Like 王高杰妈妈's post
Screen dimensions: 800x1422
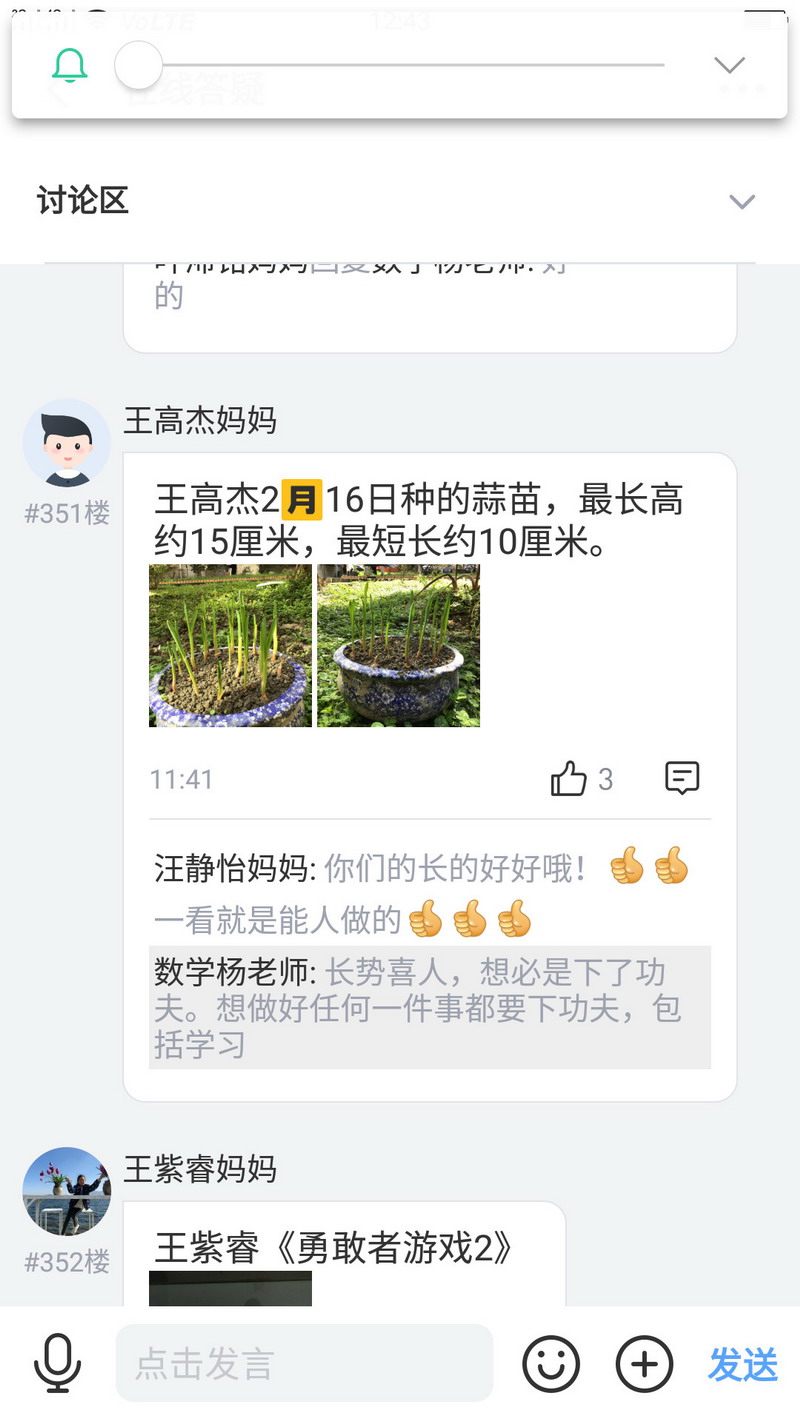point(569,779)
